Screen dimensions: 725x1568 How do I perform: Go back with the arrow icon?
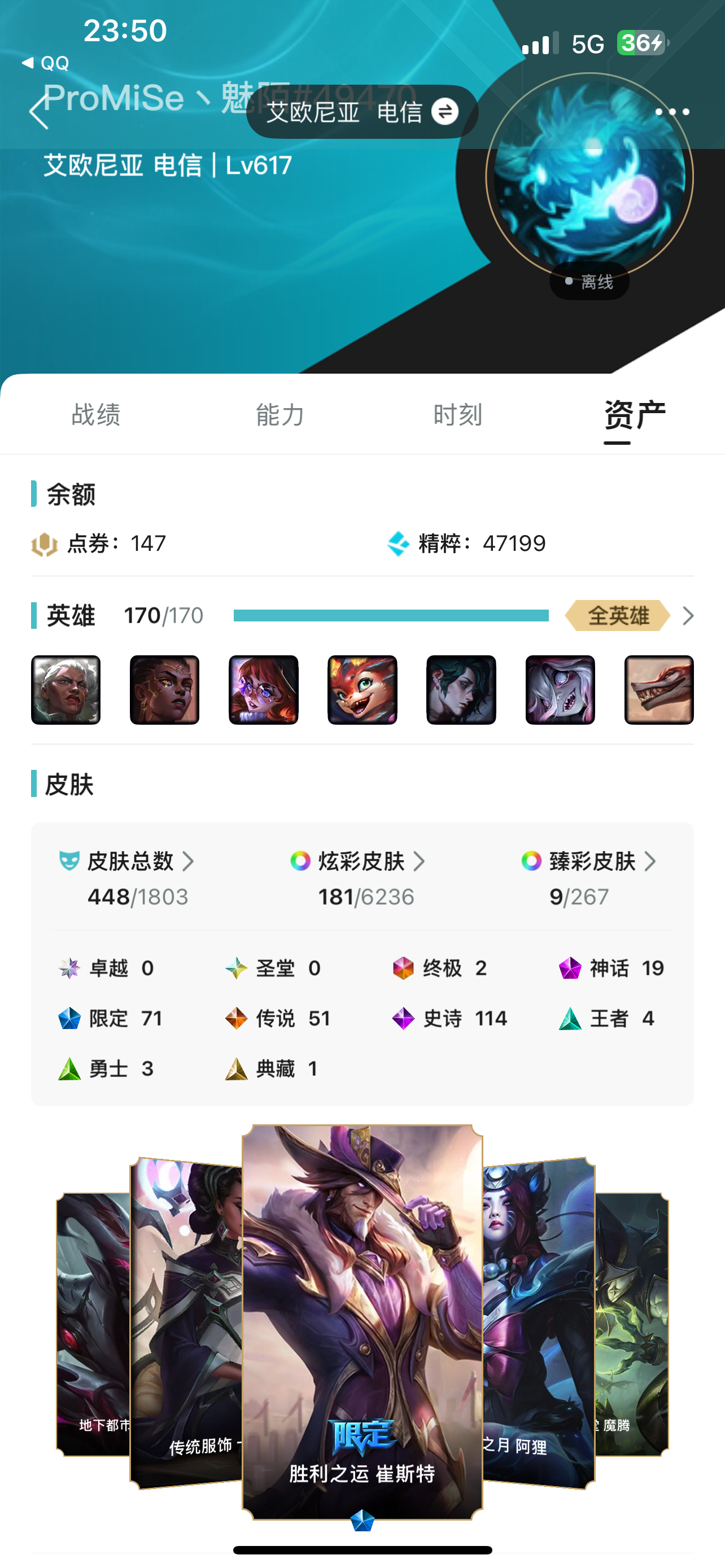(x=38, y=111)
